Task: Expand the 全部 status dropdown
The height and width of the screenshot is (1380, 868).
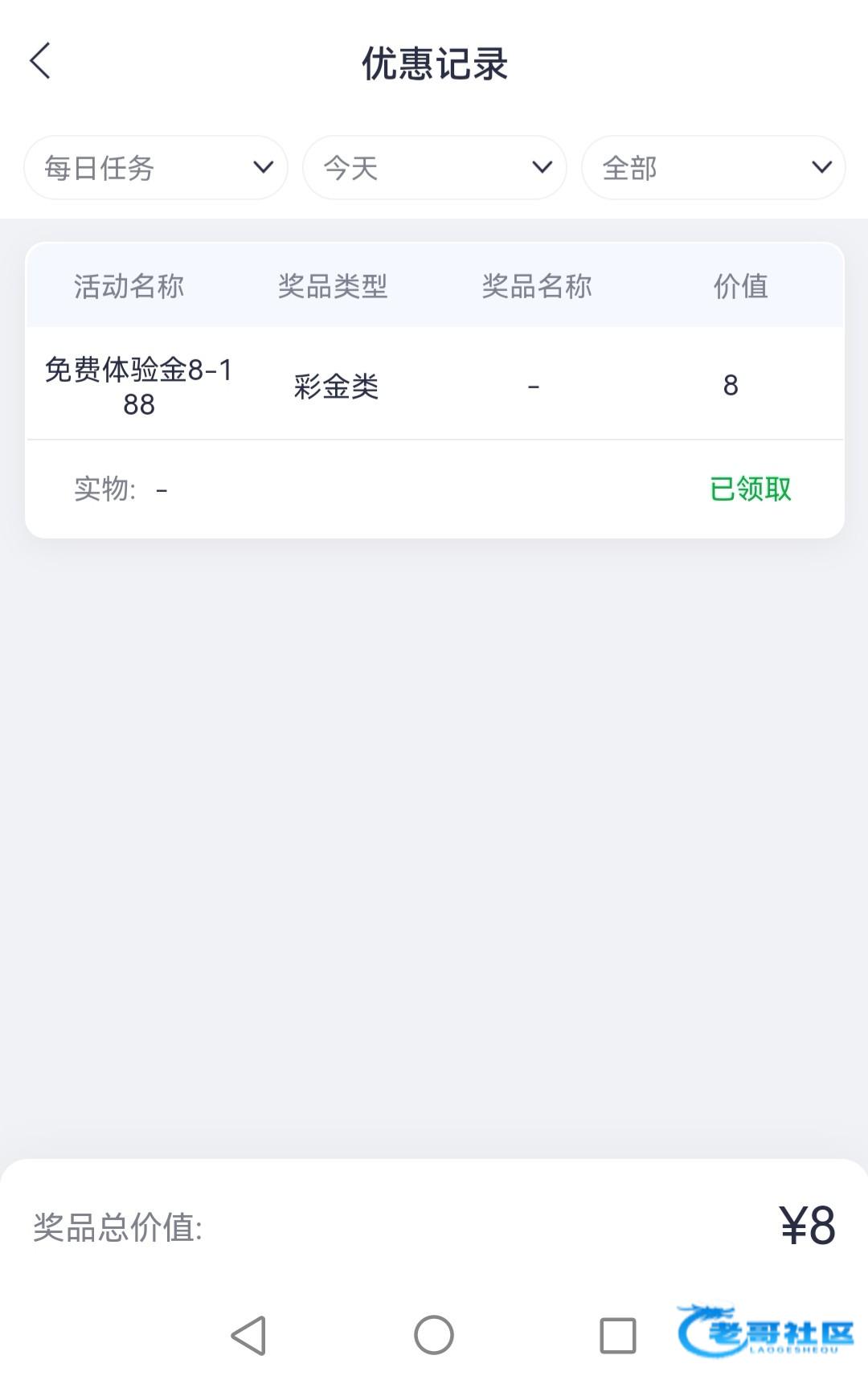Action: (713, 167)
